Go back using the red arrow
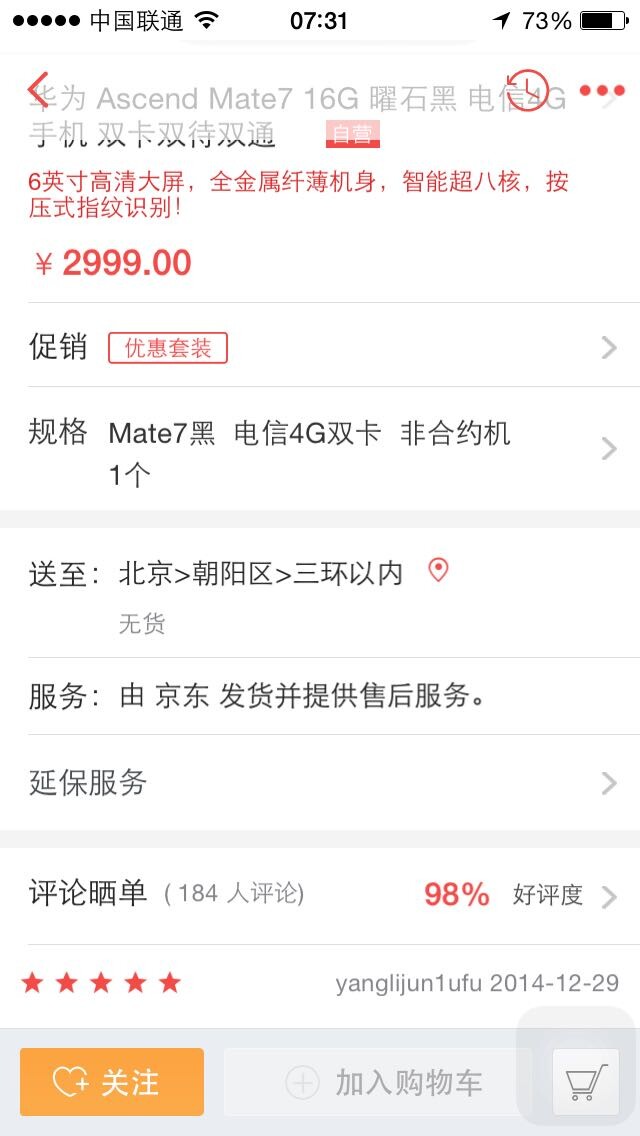Screen dimensions: 640x1136 click(x=40, y=91)
